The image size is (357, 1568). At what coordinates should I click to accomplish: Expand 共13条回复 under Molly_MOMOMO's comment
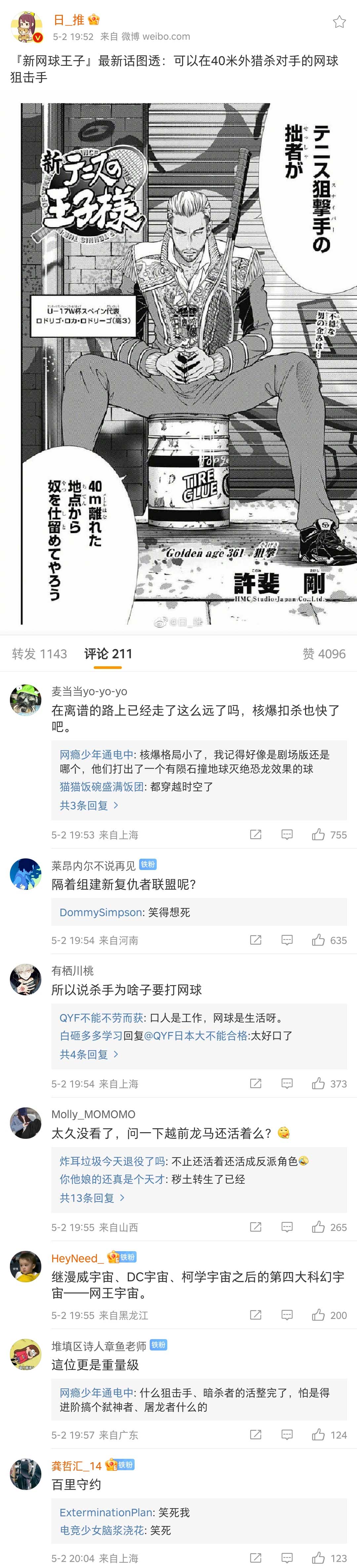(92, 1197)
